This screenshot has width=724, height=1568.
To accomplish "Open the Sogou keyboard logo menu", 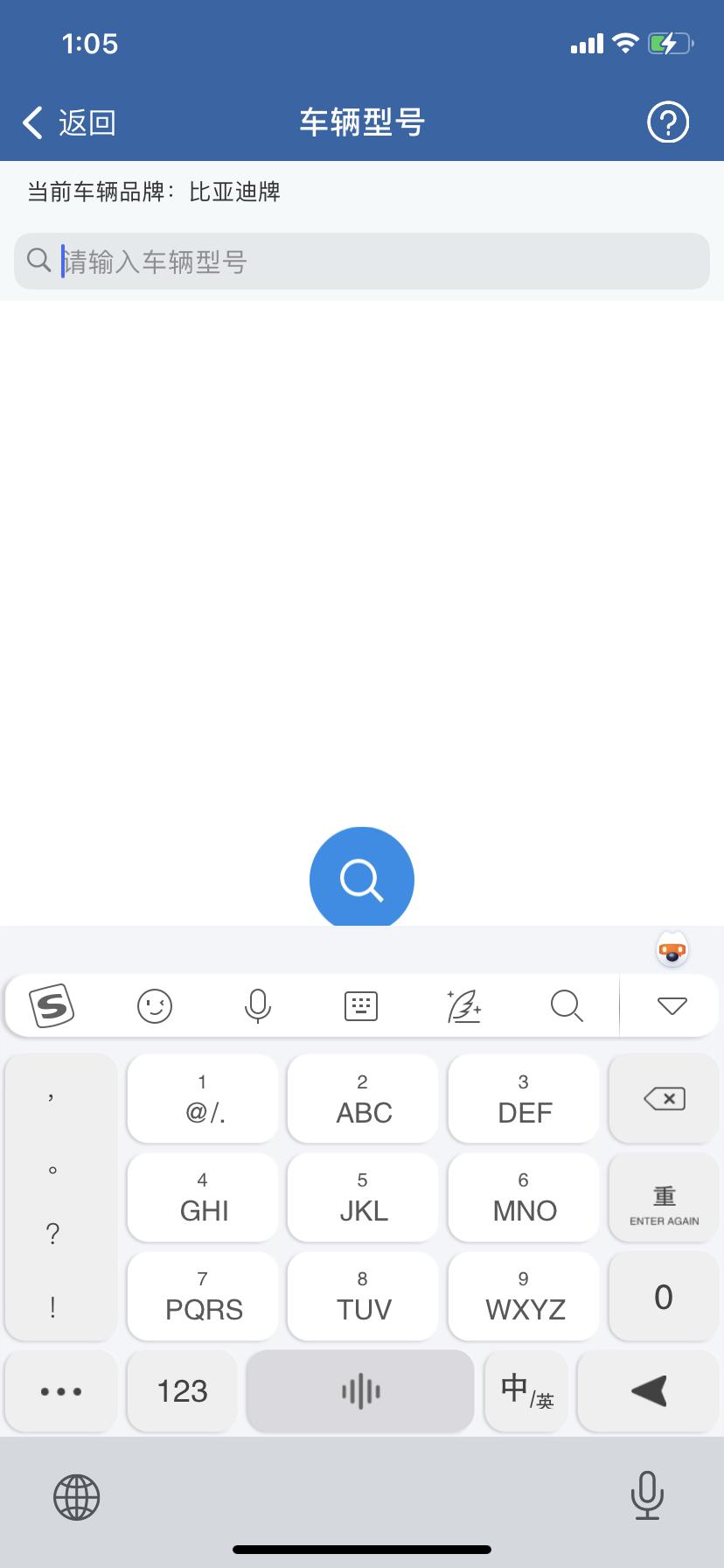I will [52, 1006].
